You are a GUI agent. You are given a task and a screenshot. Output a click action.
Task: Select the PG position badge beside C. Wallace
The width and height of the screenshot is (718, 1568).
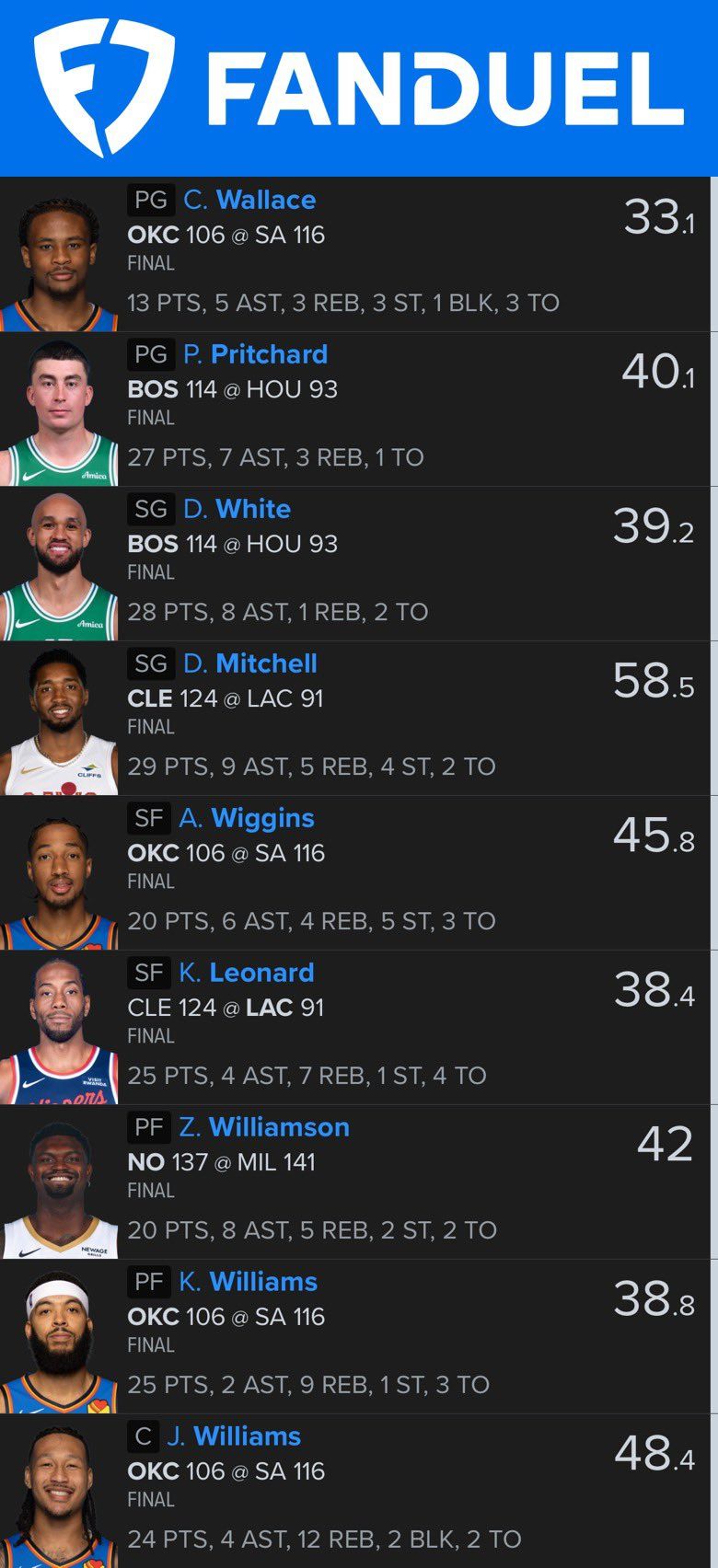click(x=151, y=200)
